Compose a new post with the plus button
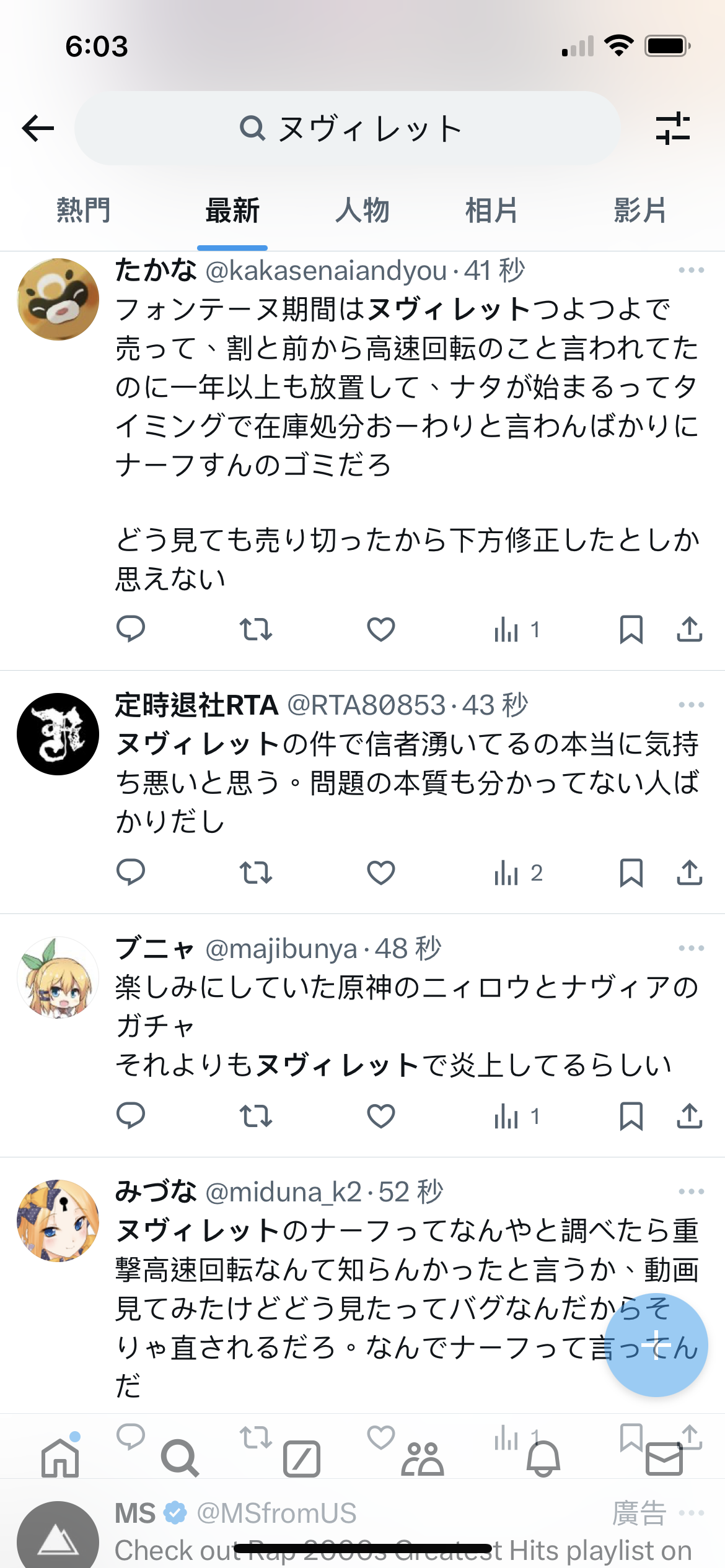Screen dimensions: 725x1568 click(x=656, y=1345)
